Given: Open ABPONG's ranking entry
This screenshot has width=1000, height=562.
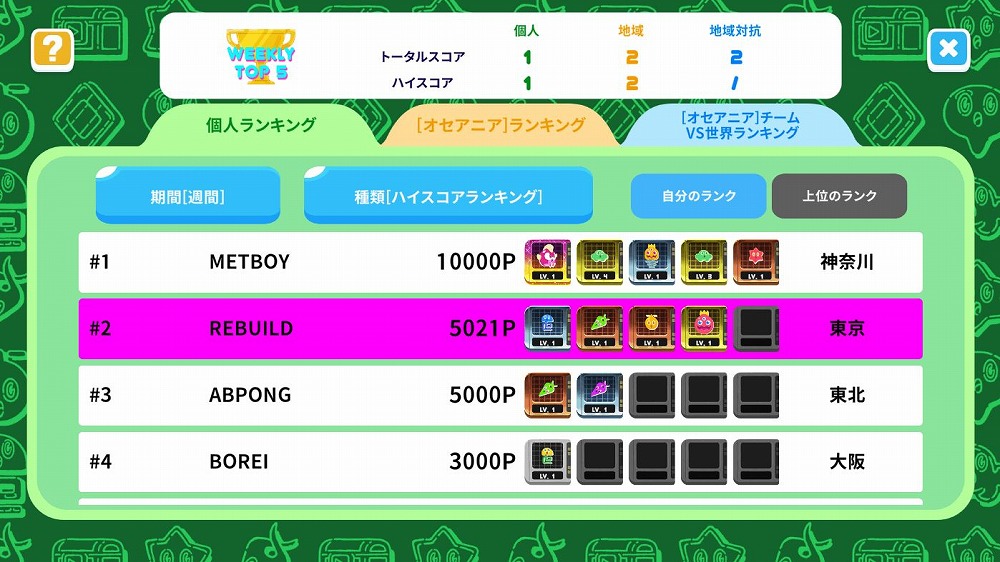Looking at the screenshot, I should 500,395.
